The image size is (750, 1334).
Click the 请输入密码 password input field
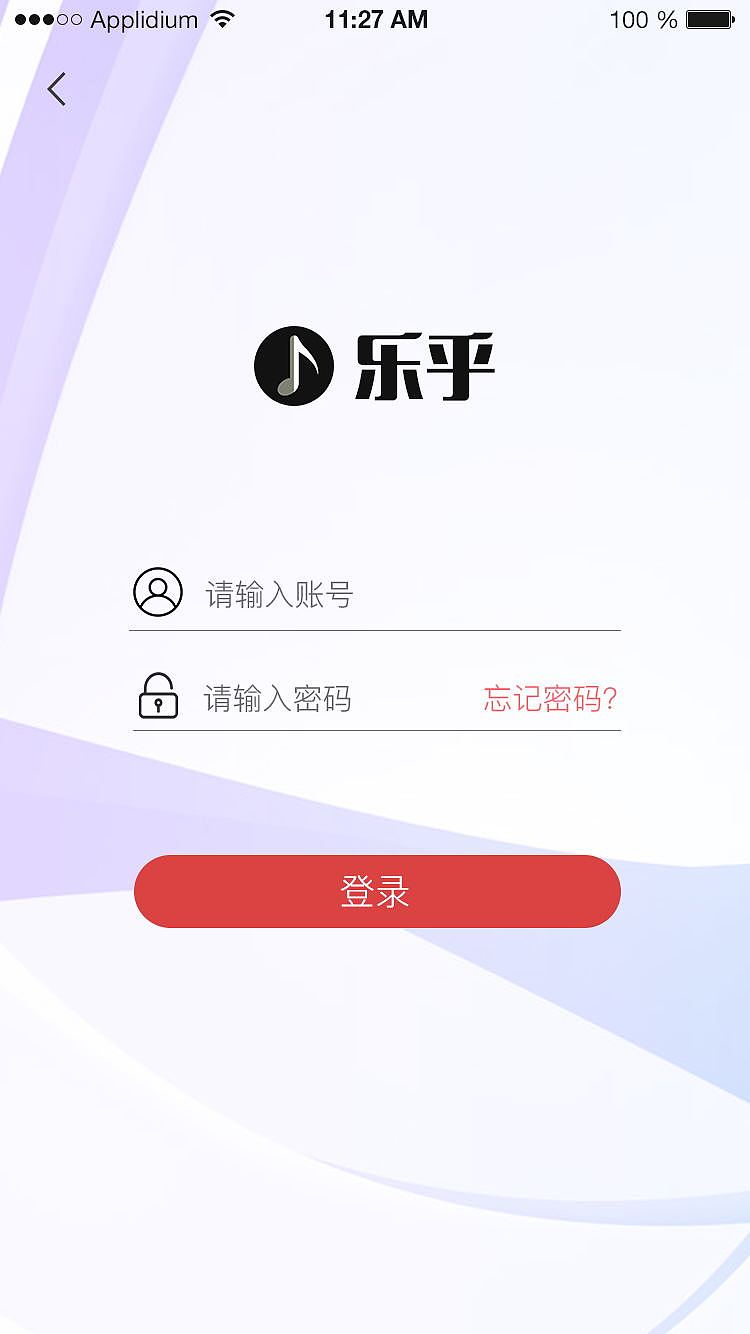tap(300, 700)
